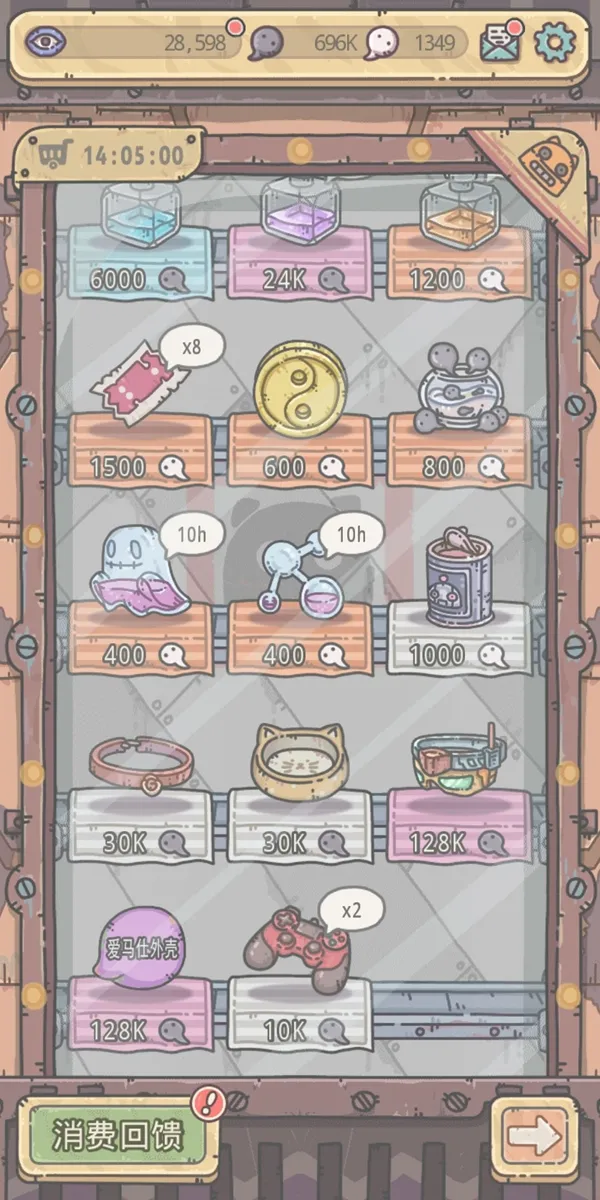Open the robot icon in corner ribbon

pos(549,160)
